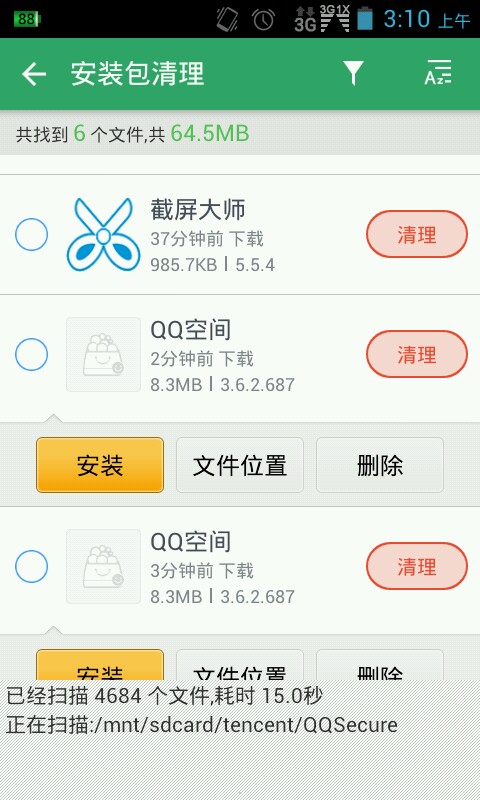480x800 pixels.
Task: Clean the QQ空间 package downloaded 3分钟前
Action: (417, 566)
